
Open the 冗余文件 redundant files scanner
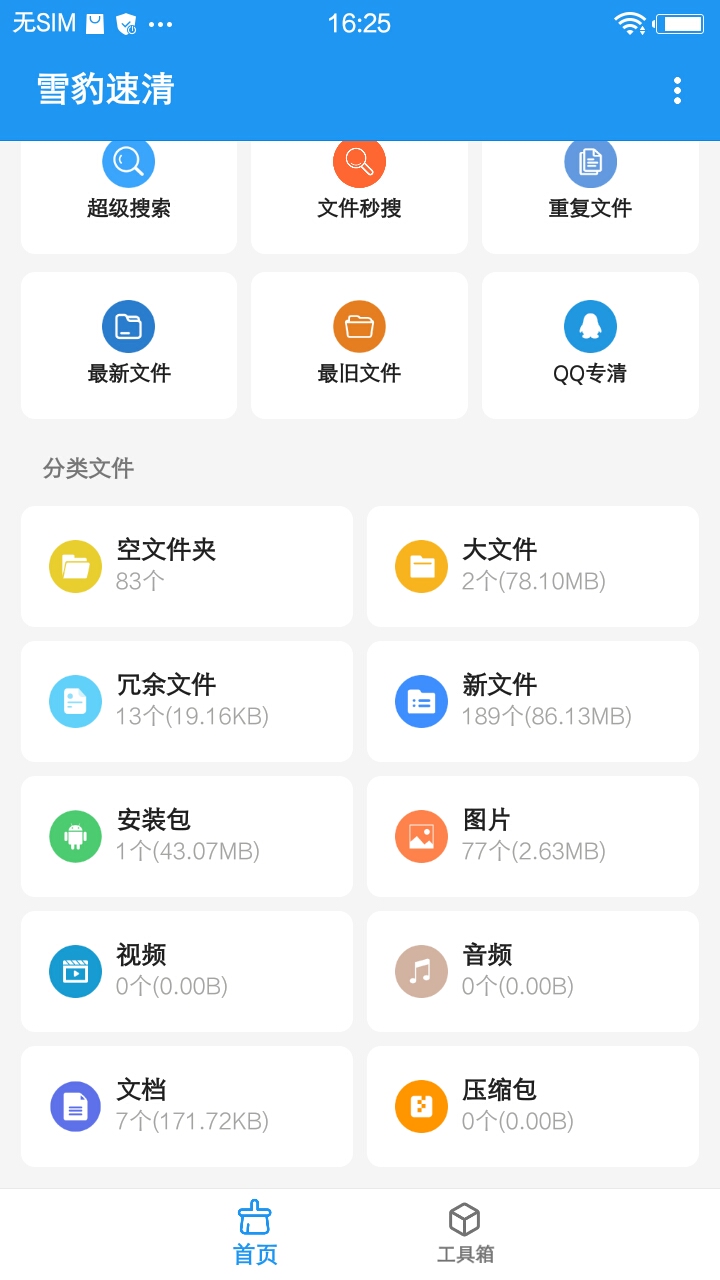[186, 701]
